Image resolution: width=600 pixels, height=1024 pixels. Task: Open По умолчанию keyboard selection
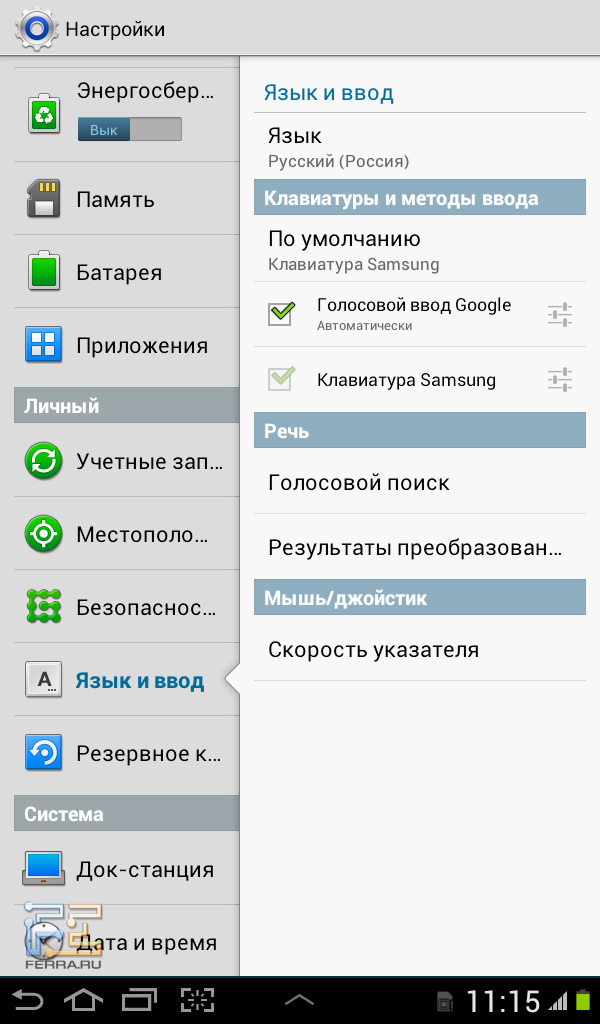[419, 250]
